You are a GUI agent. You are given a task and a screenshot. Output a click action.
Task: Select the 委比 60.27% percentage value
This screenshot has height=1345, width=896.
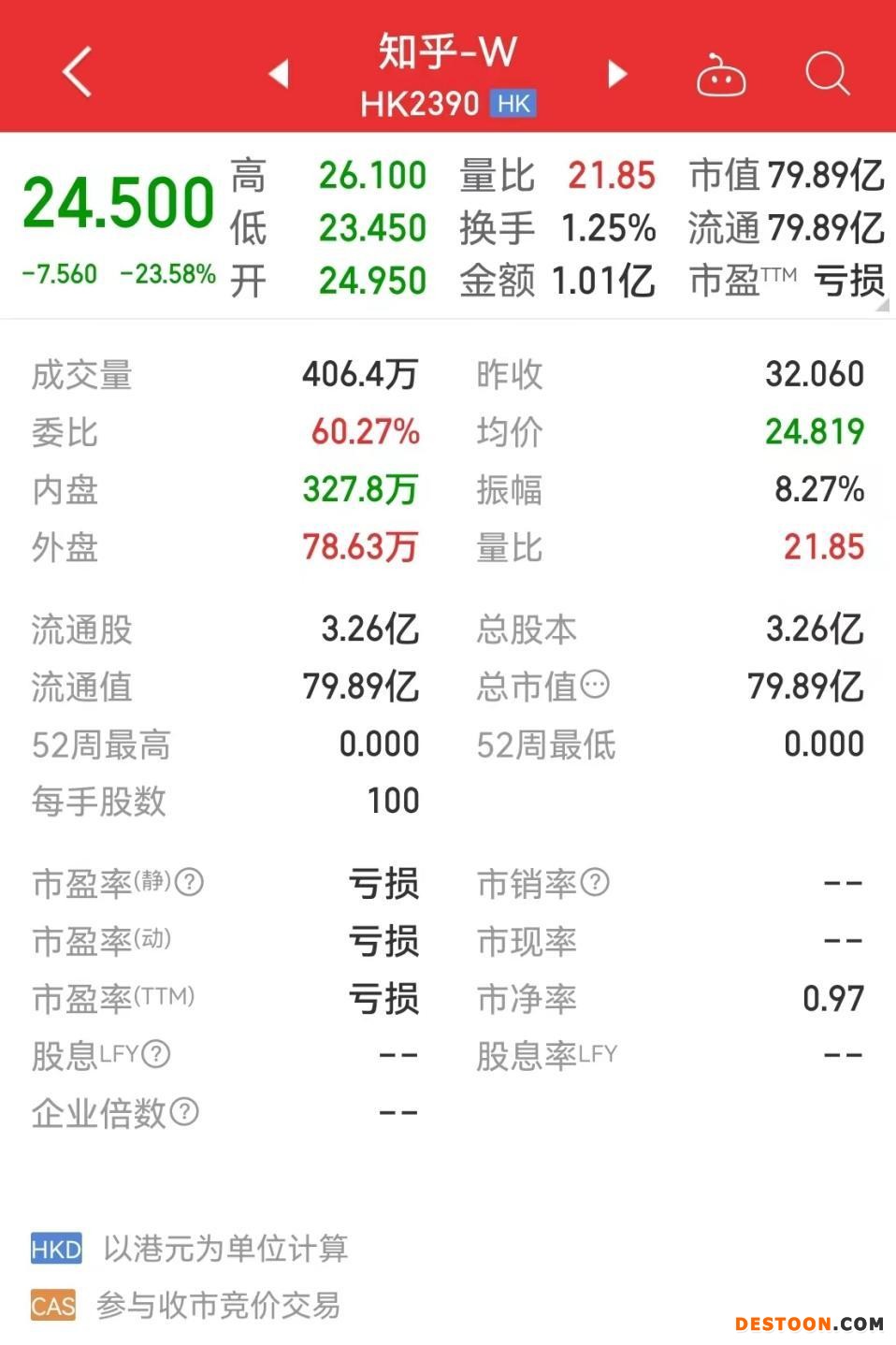(365, 431)
